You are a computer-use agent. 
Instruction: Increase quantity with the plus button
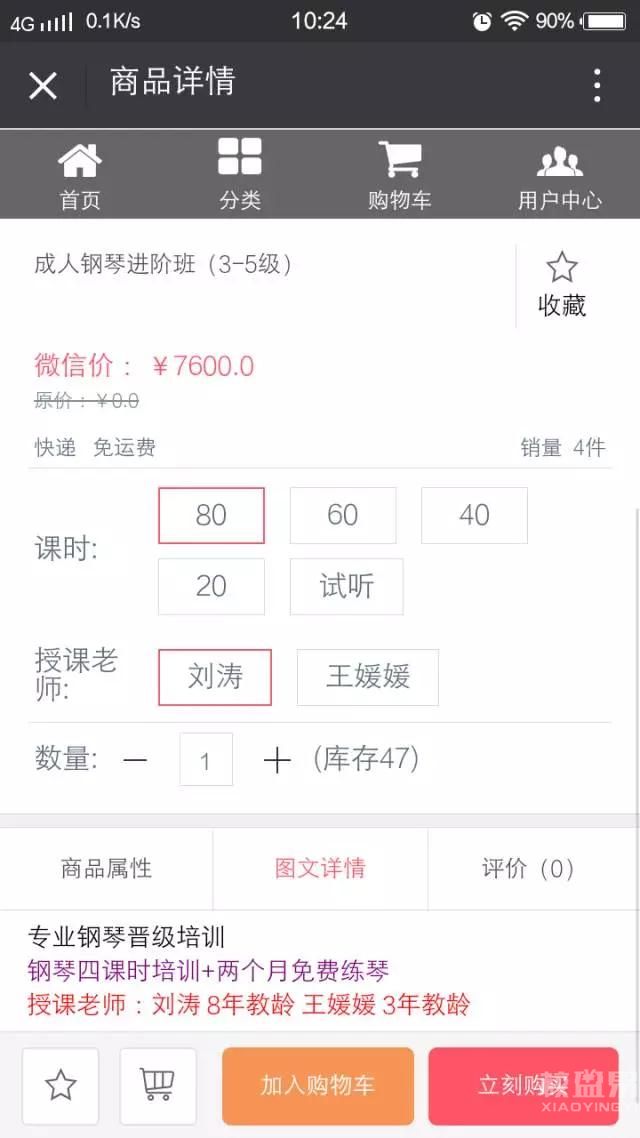tap(276, 760)
